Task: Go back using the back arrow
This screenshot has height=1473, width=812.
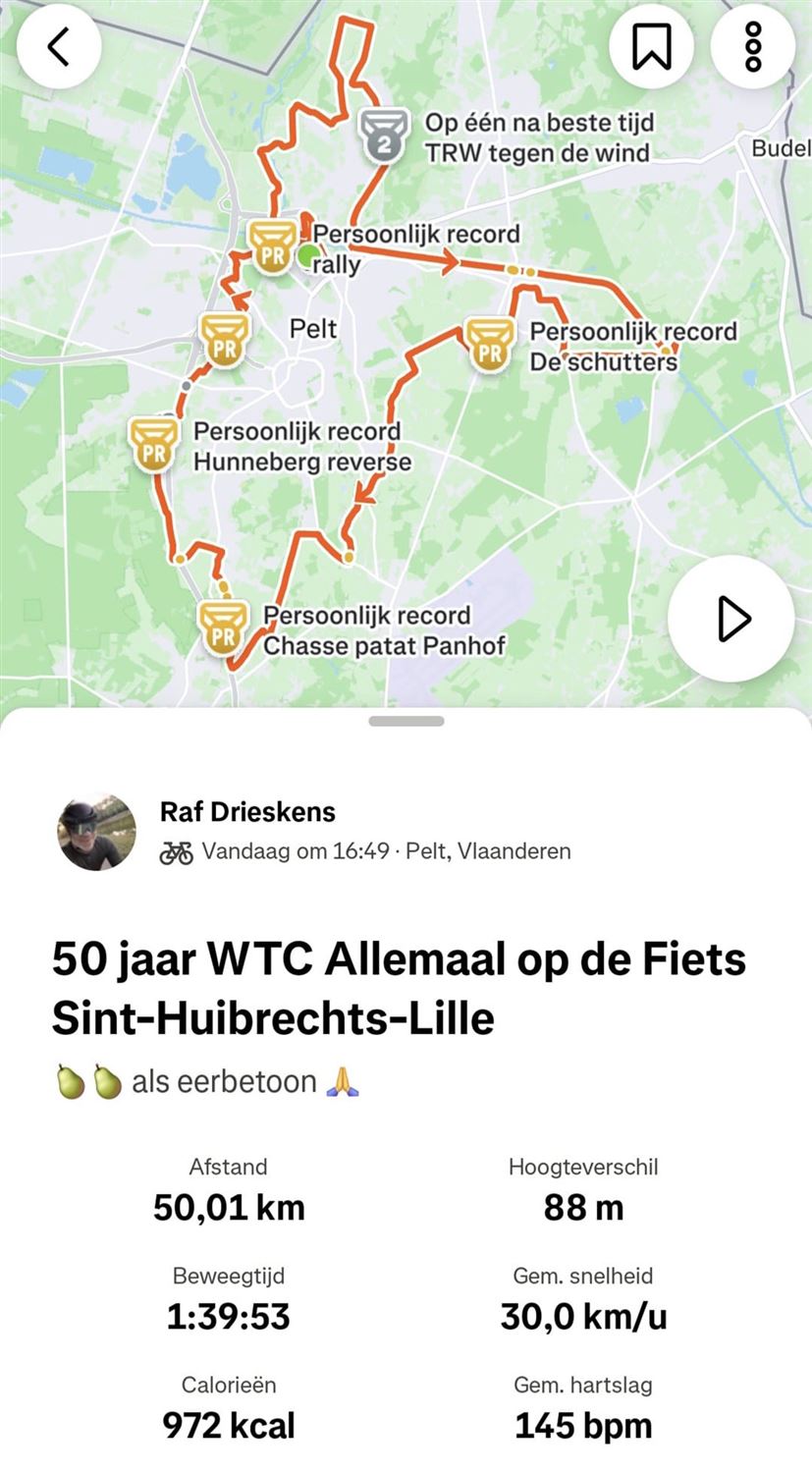Action: coord(59,46)
